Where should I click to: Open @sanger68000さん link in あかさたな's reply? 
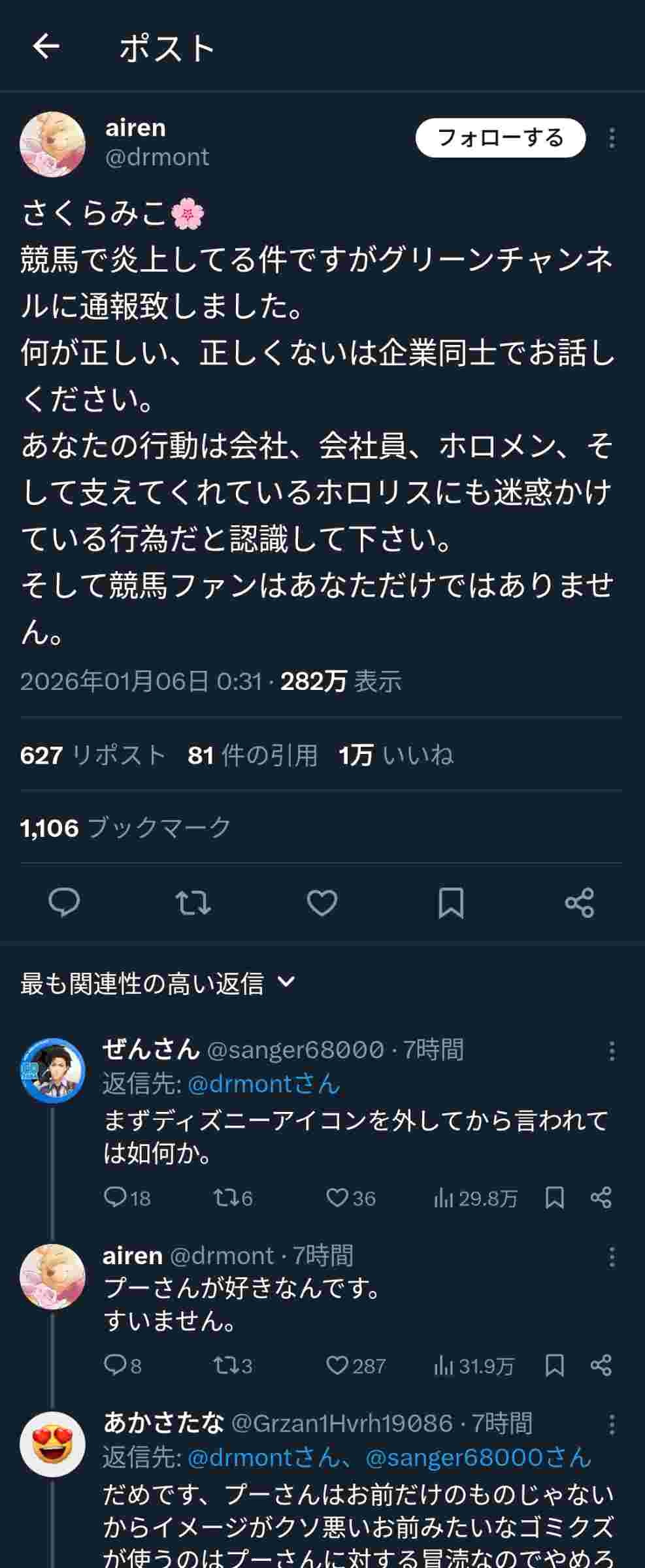(x=478, y=1458)
